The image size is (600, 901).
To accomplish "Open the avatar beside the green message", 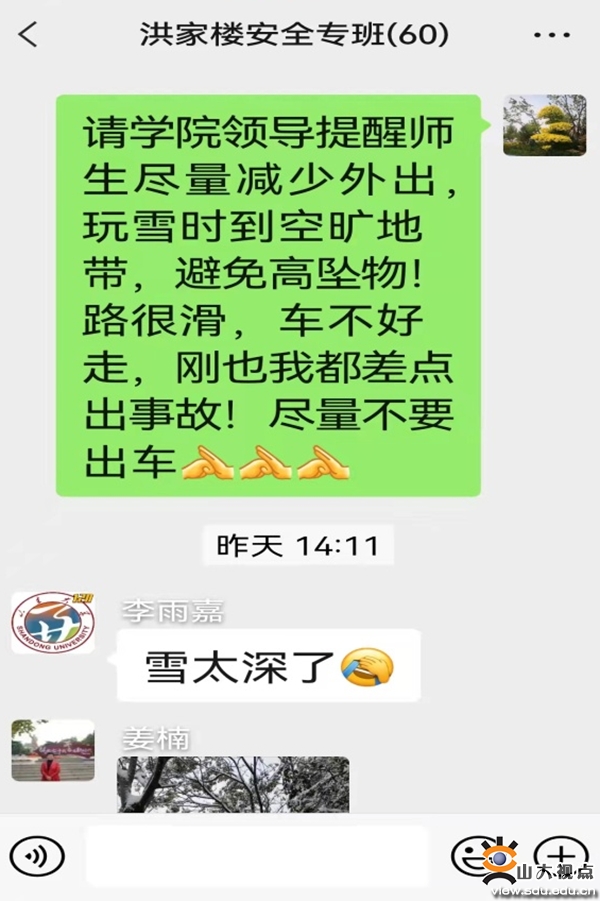I will pos(544,125).
